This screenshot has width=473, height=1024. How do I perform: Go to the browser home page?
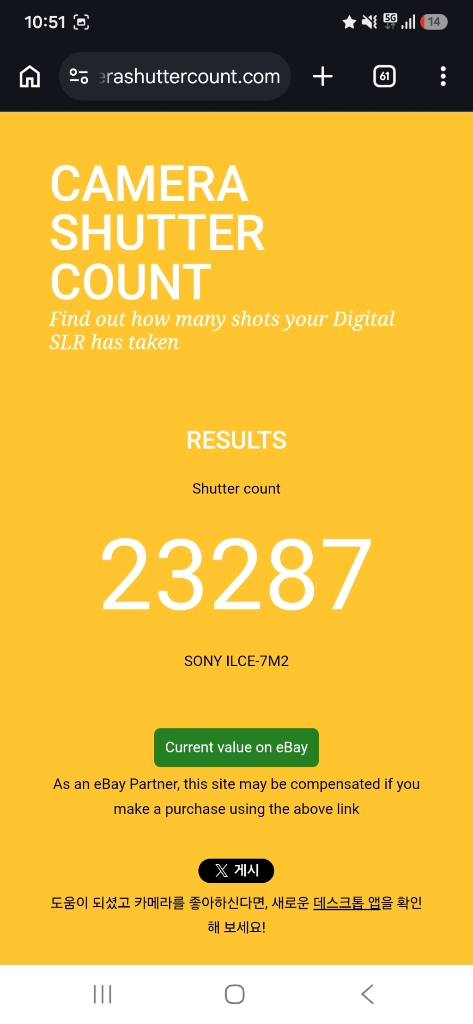pos(29,76)
